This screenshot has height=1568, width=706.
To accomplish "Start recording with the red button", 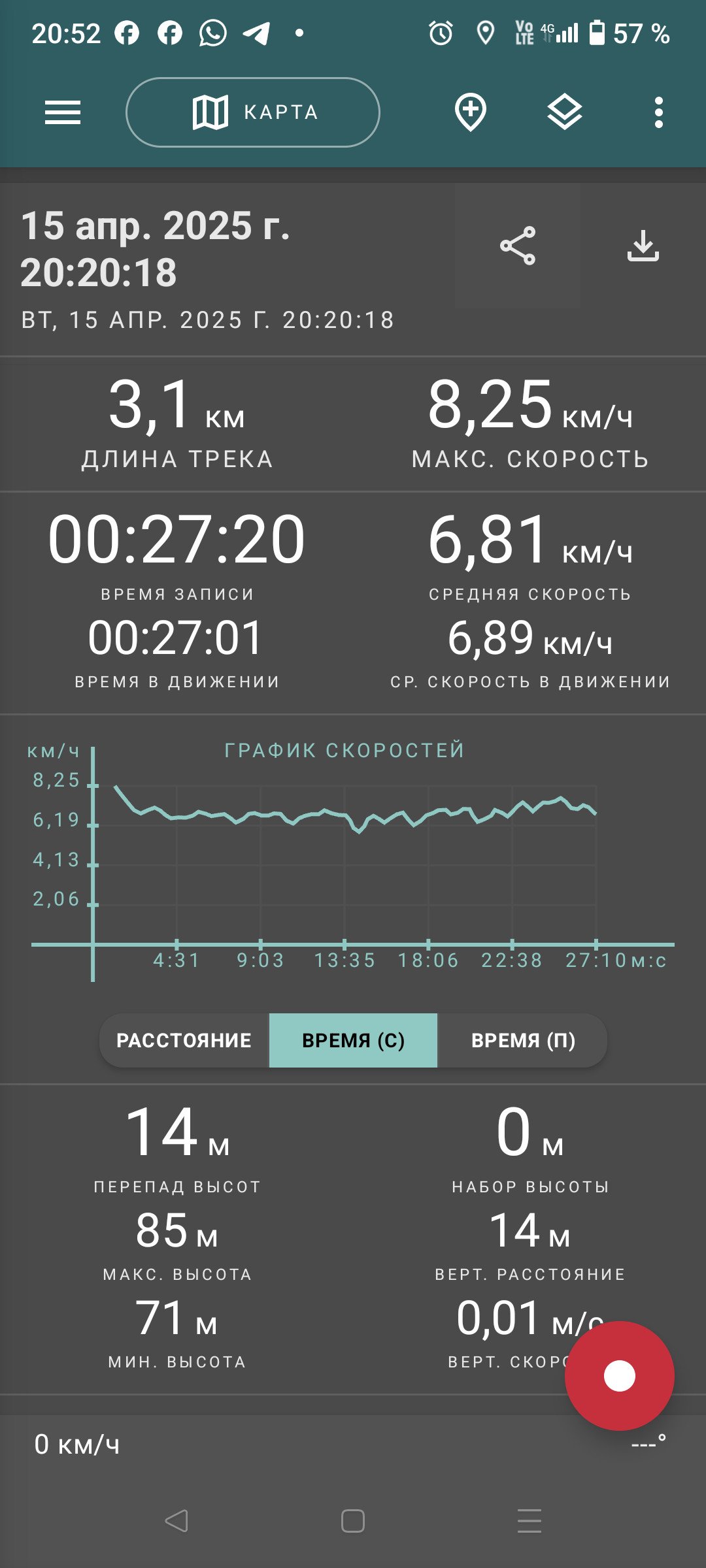I will click(x=620, y=1376).
